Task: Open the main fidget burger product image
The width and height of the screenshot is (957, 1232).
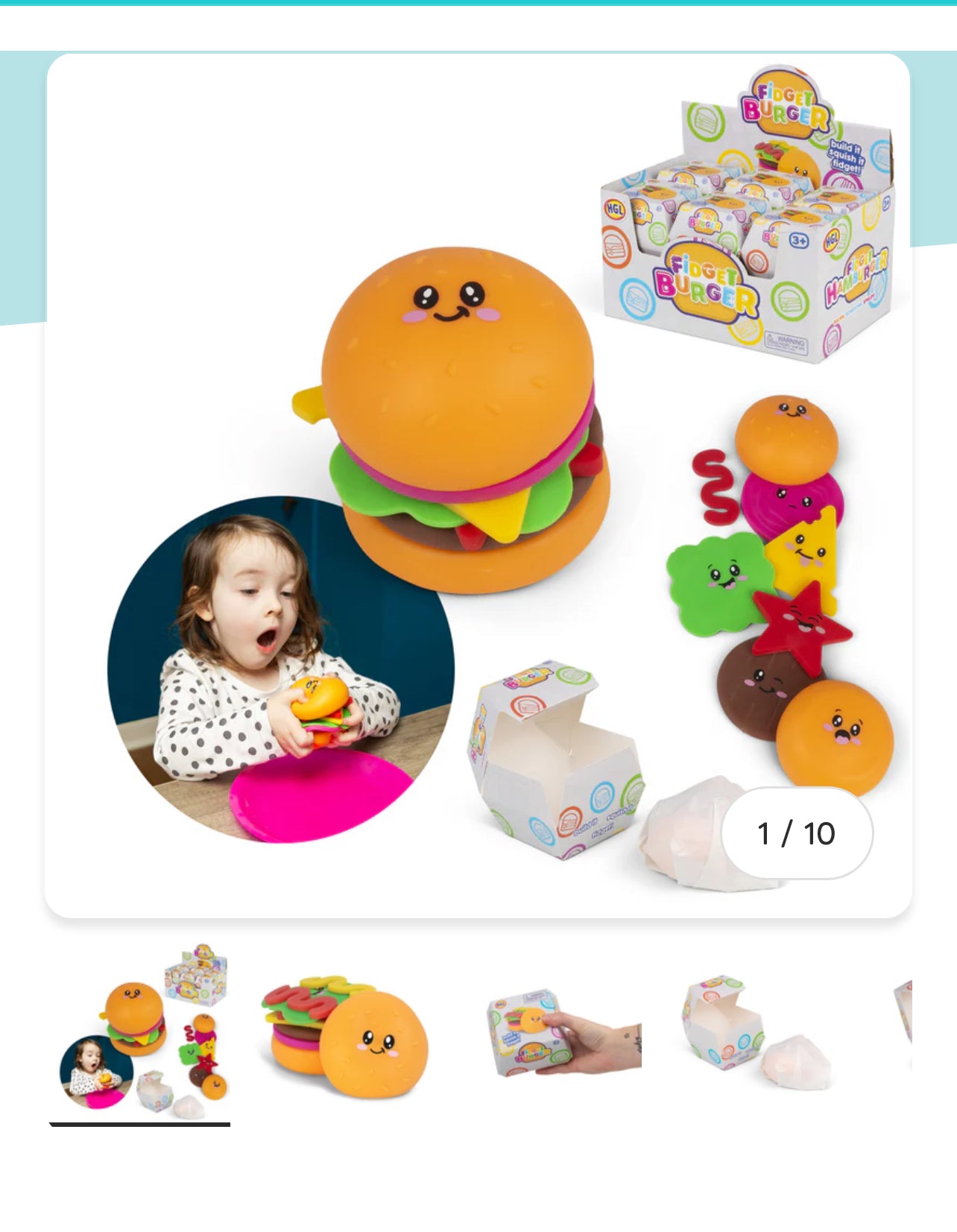Action: [478, 484]
